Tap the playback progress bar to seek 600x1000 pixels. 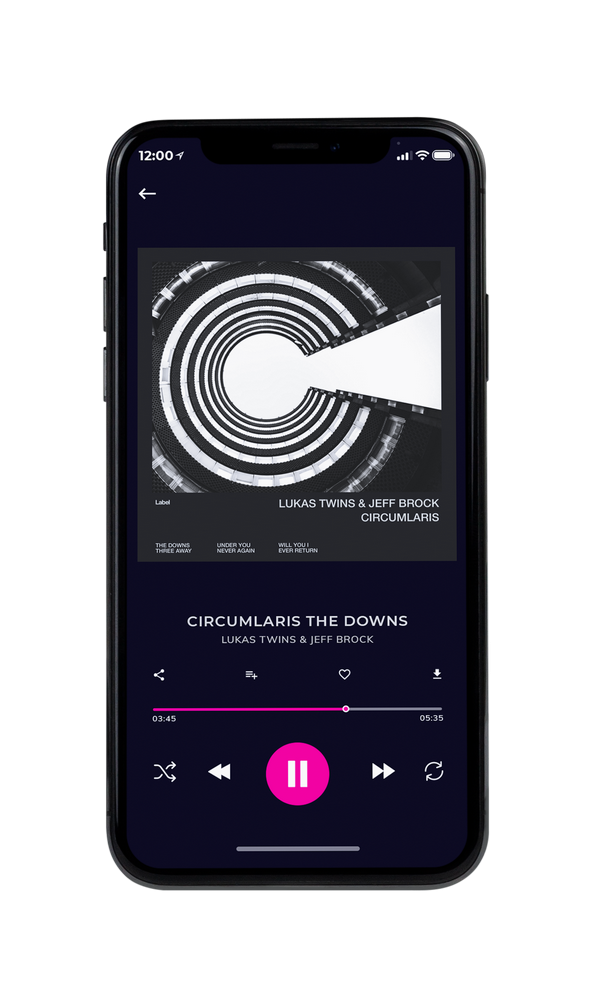pos(297,709)
